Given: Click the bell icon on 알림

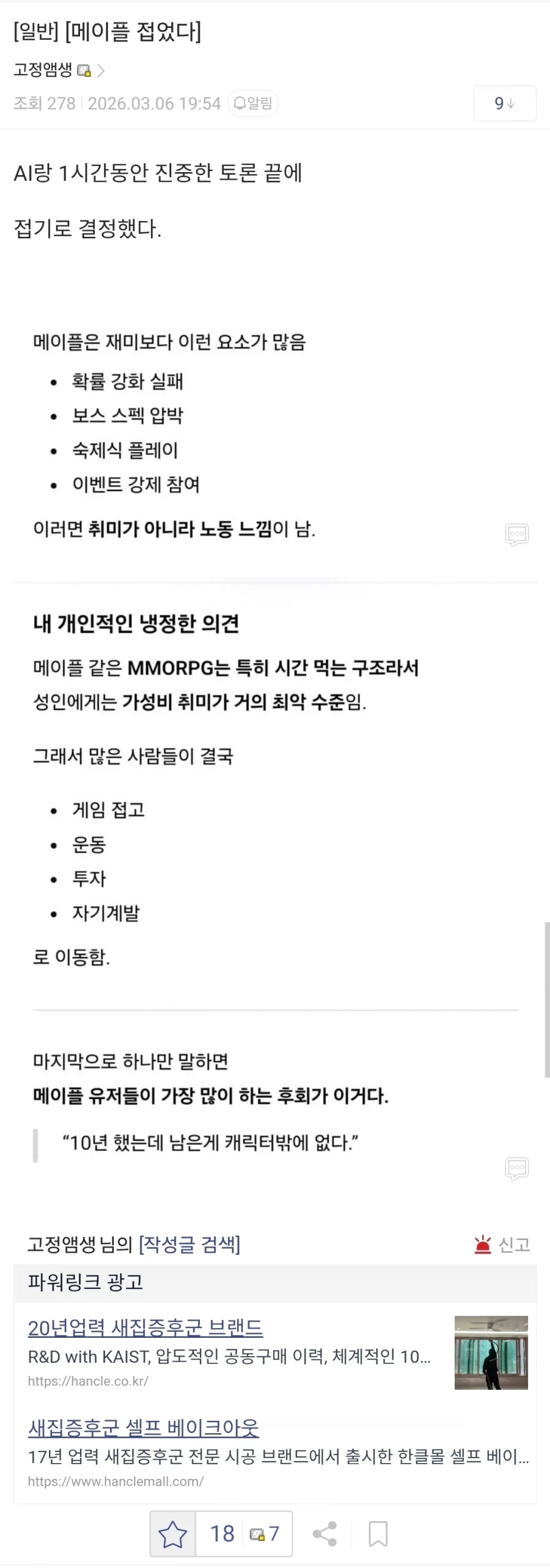Looking at the screenshot, I should pyautogui.click(x=241, y=103).
